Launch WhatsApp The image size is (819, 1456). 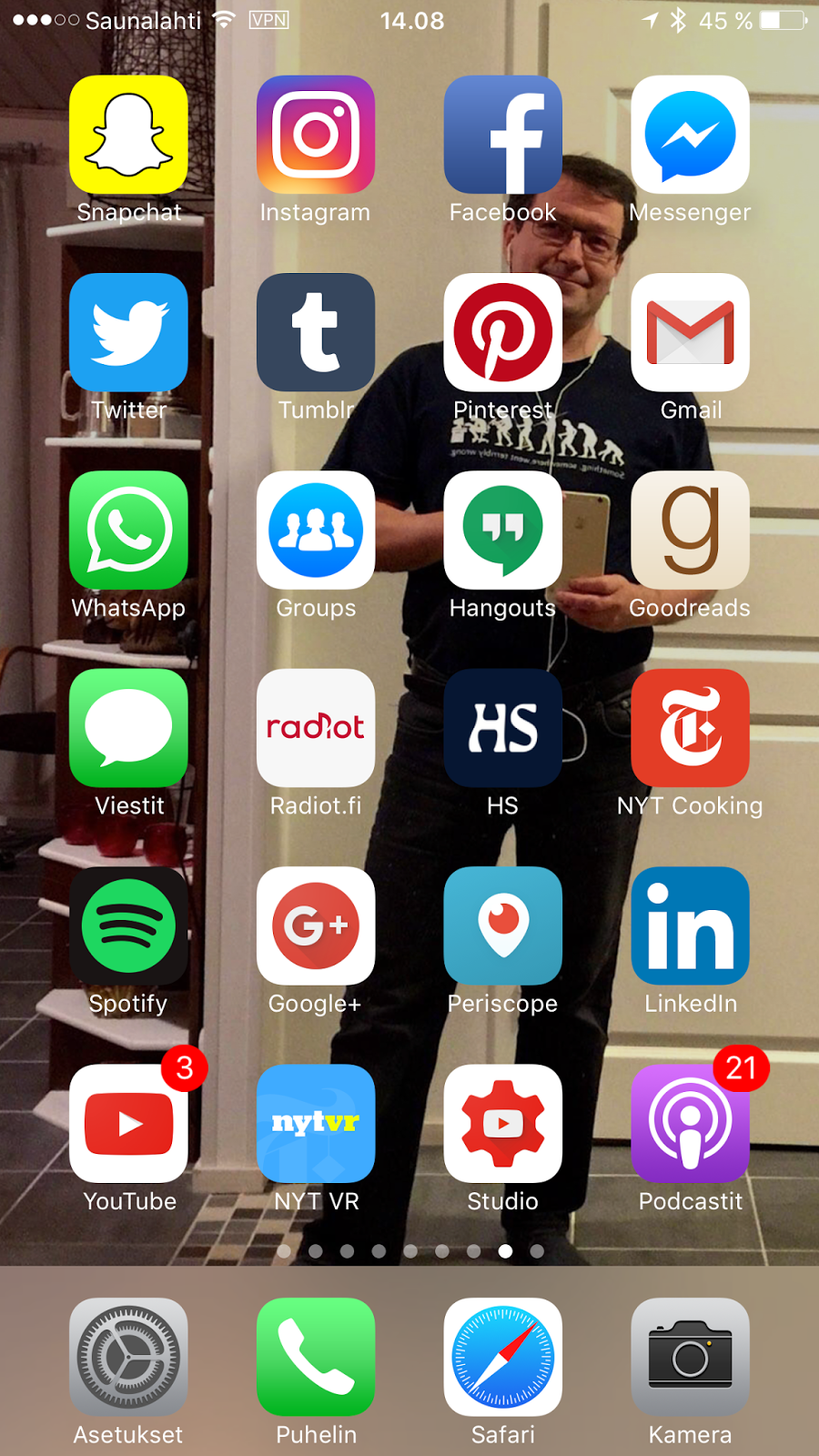pos(128,530)
